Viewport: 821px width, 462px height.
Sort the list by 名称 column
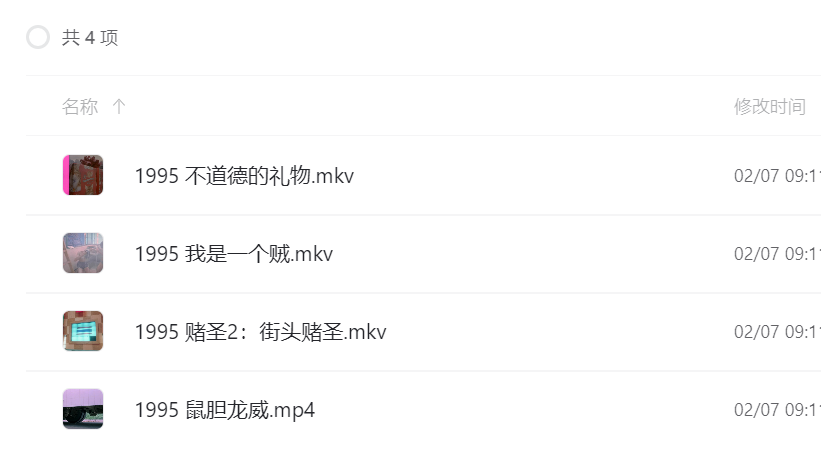point(80,107)
